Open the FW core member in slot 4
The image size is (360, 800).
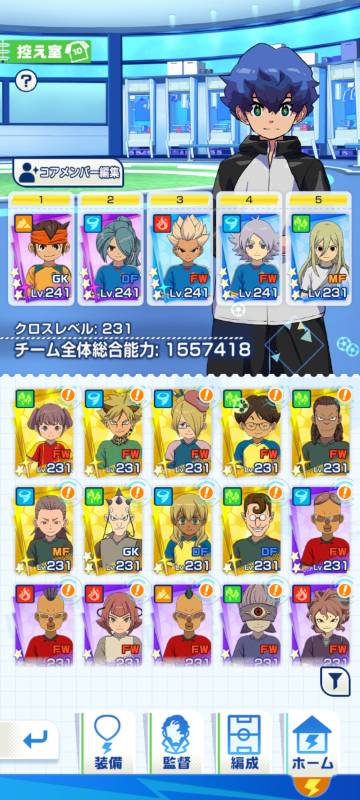point(249,248)
